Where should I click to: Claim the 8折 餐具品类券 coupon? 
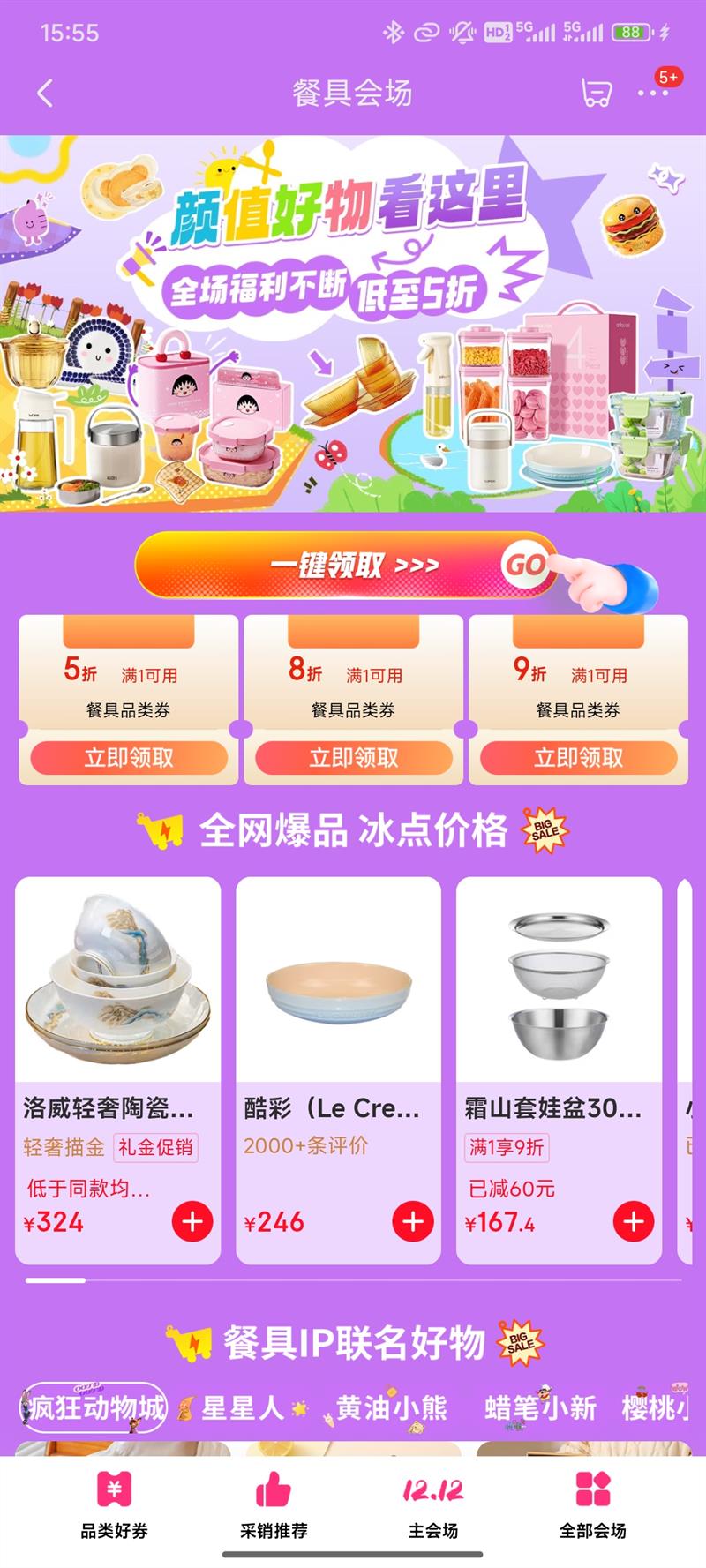coord(354,758)
